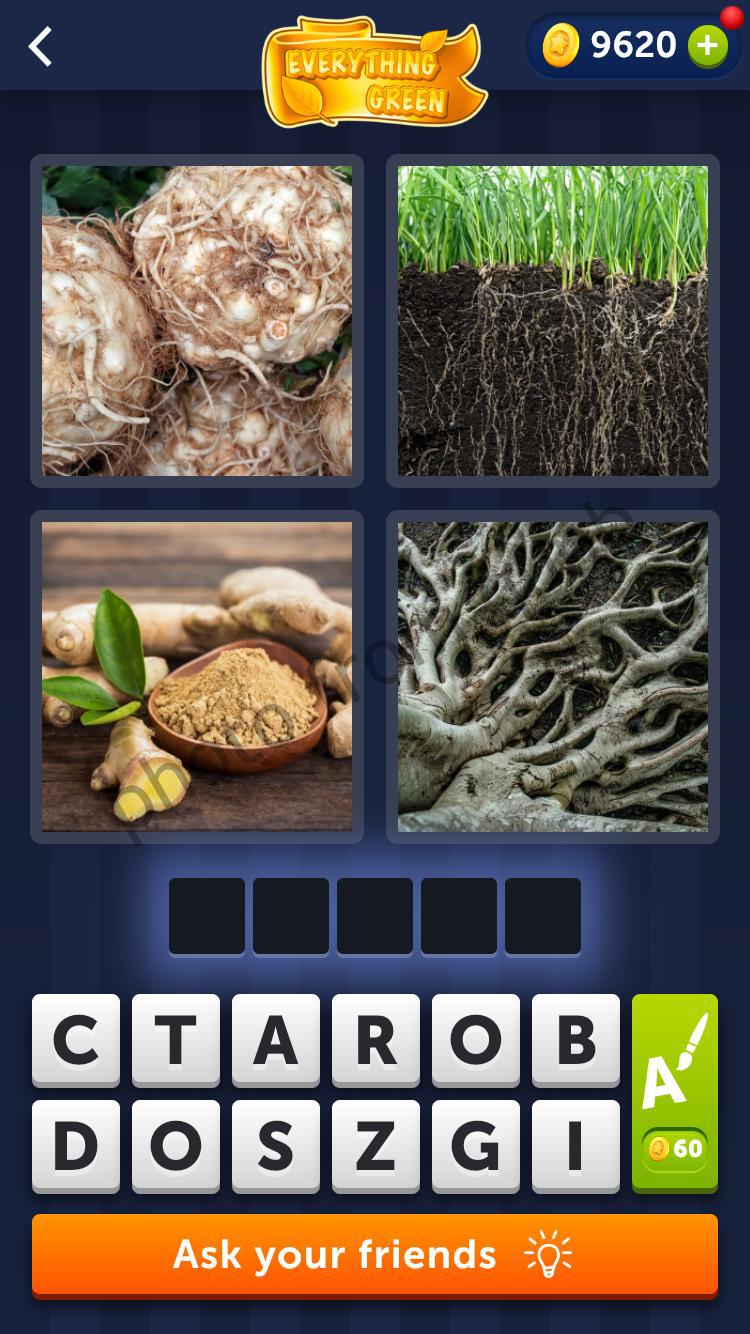Select the letter R tile
This screenshot has height=1334, width=750.
375,1040
